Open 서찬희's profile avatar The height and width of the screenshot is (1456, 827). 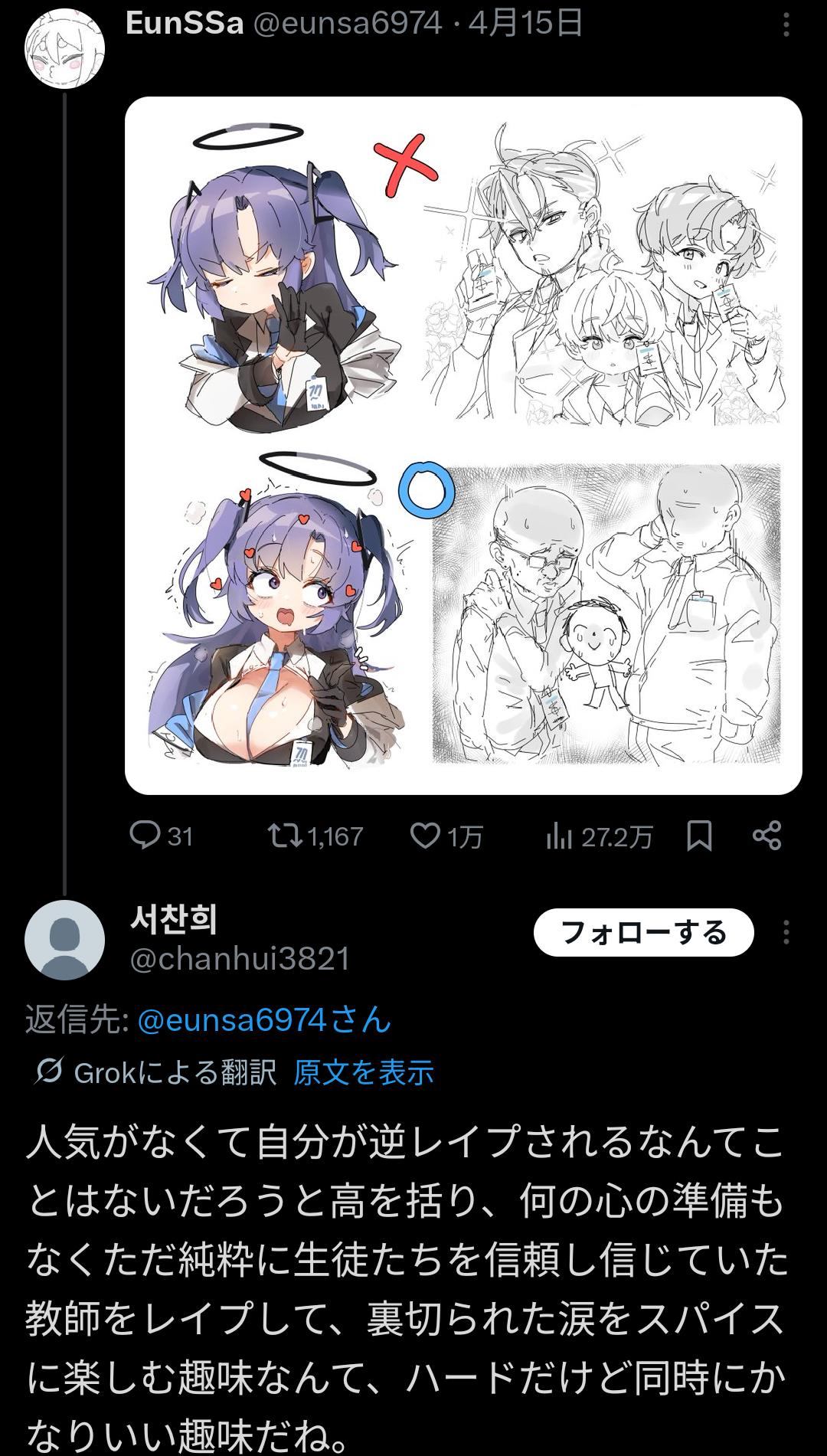tap(64, 940)
